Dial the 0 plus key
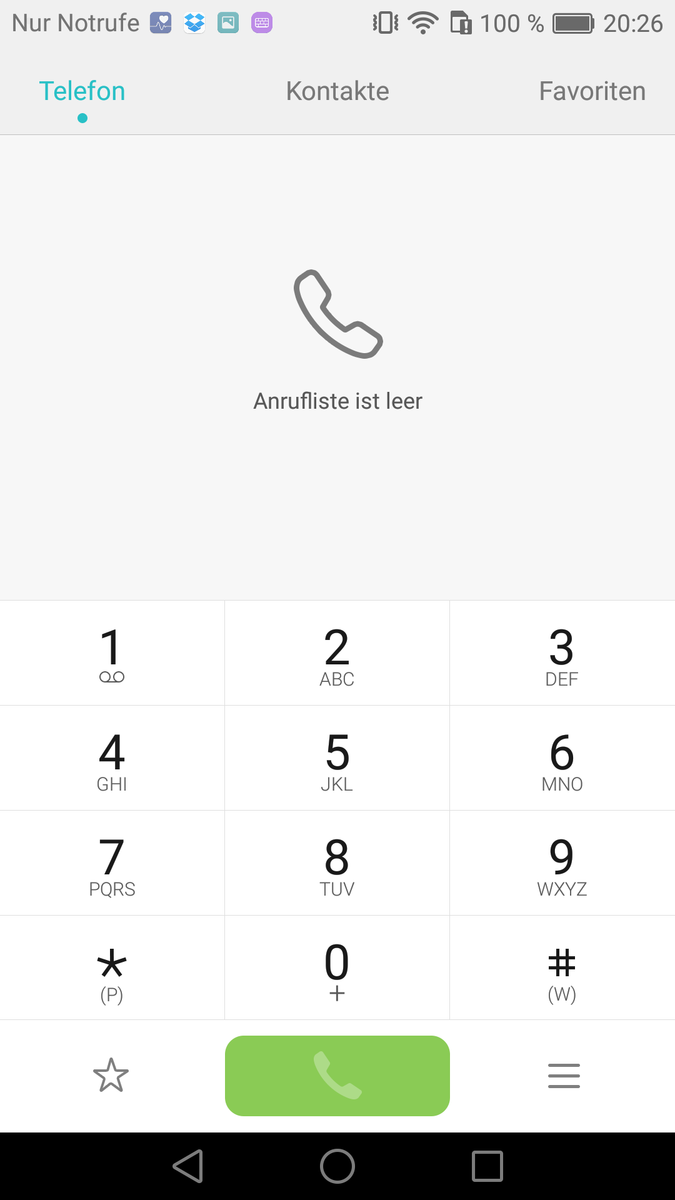The width and height of the screenshot is (675, 1200). [x=337, y=969]
